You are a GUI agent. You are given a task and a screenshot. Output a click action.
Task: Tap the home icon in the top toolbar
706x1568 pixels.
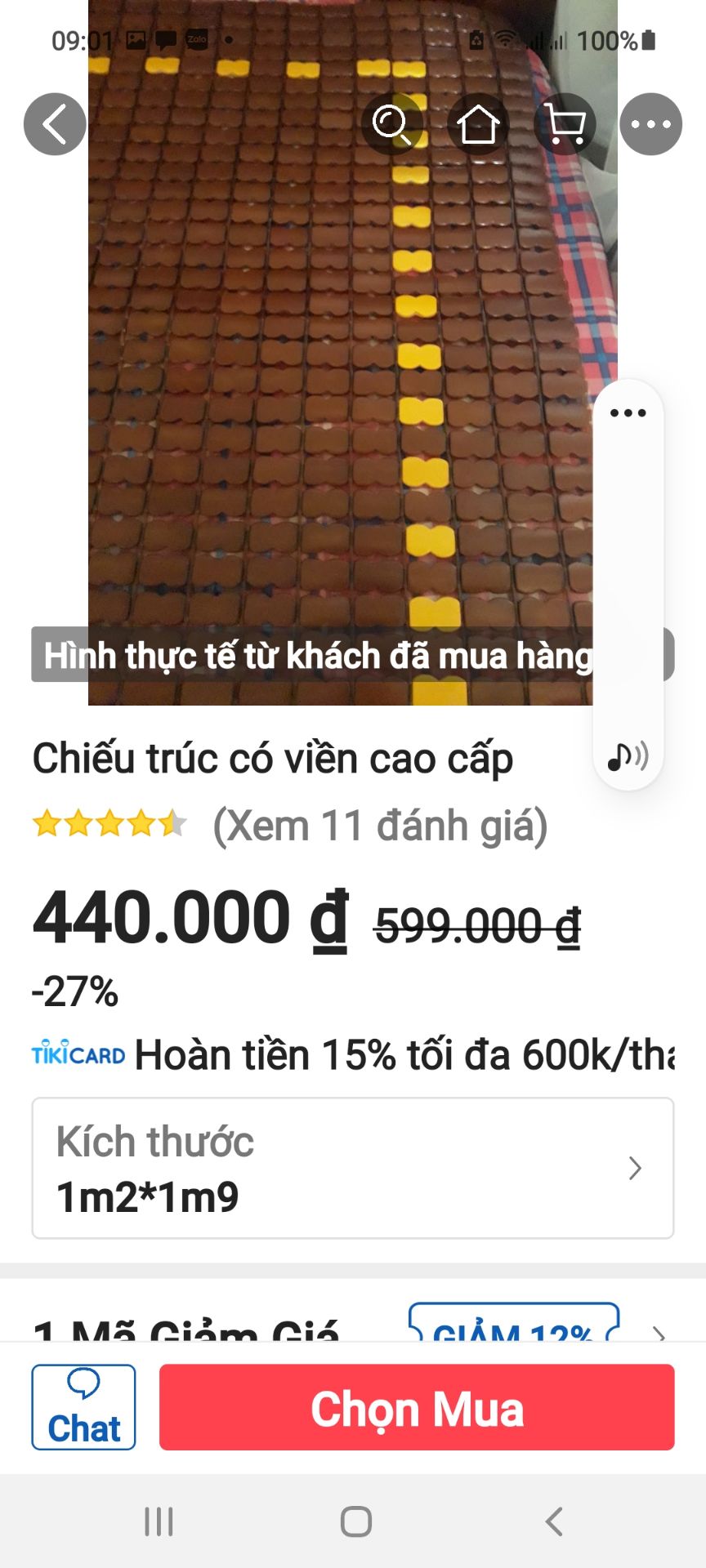479,125
